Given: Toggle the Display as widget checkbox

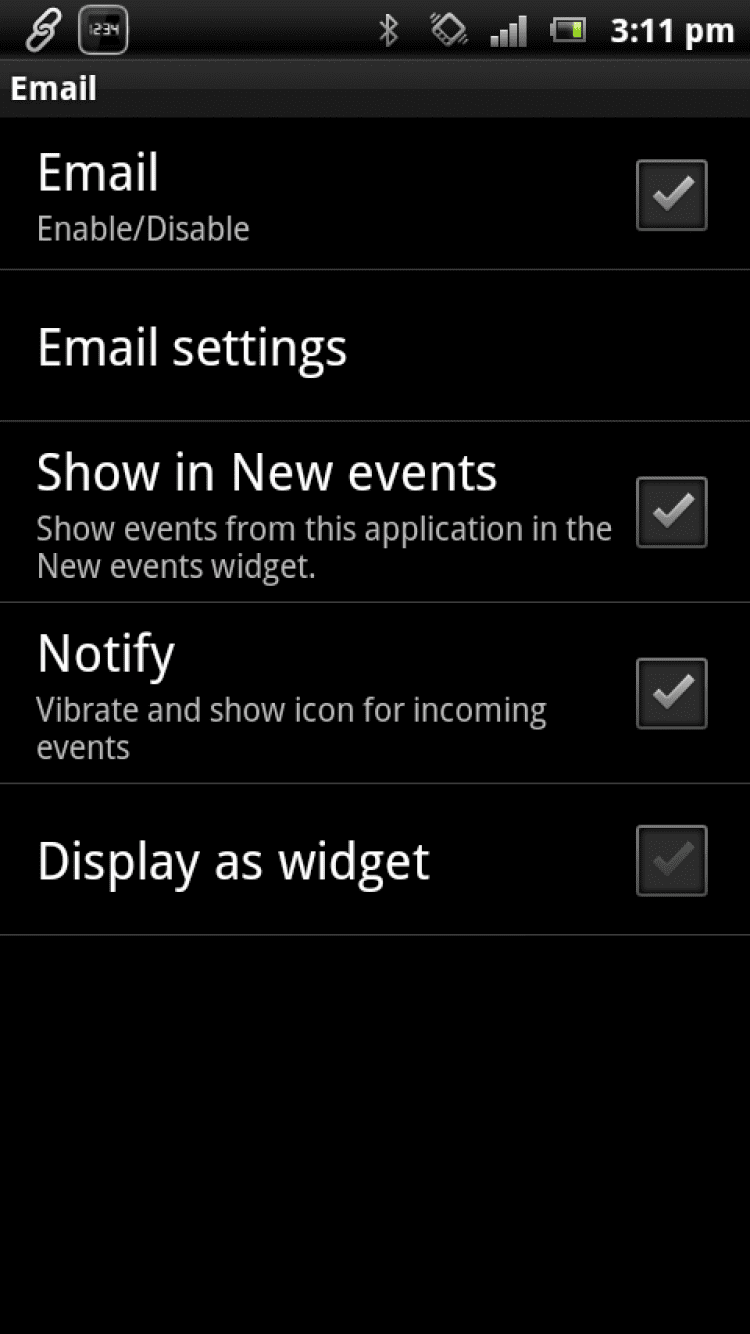Looking at the screenshot, I should pyautogui.click(x=671, y=860).
